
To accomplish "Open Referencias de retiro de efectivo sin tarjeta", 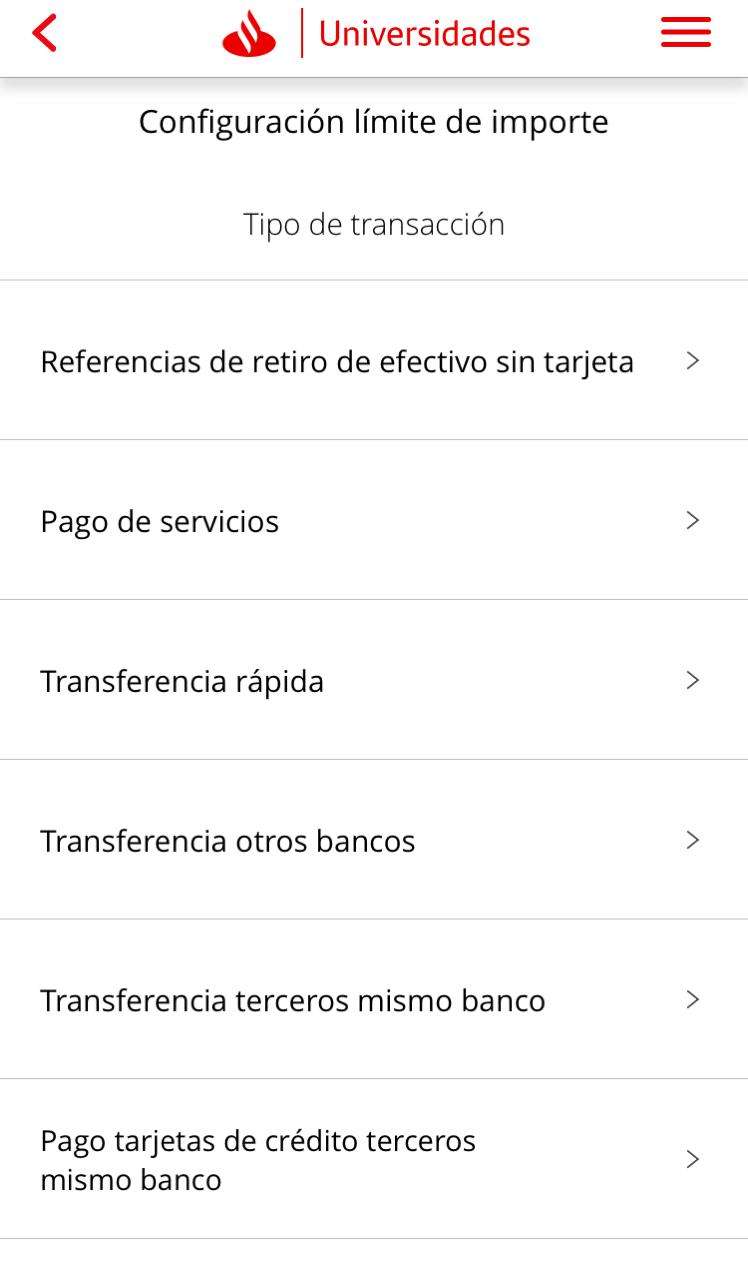I will 372,361.
